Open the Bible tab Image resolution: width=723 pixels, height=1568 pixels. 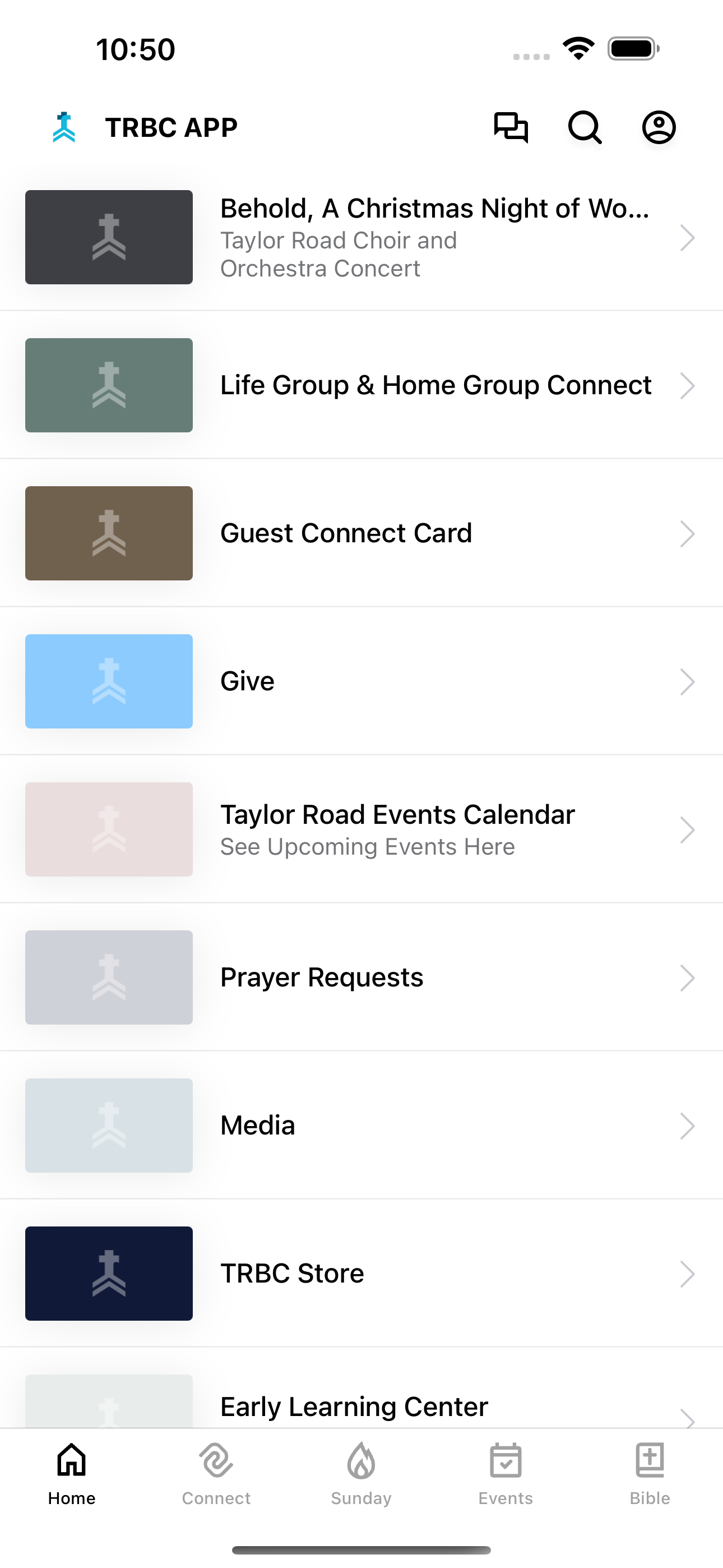click(650, 1473)
